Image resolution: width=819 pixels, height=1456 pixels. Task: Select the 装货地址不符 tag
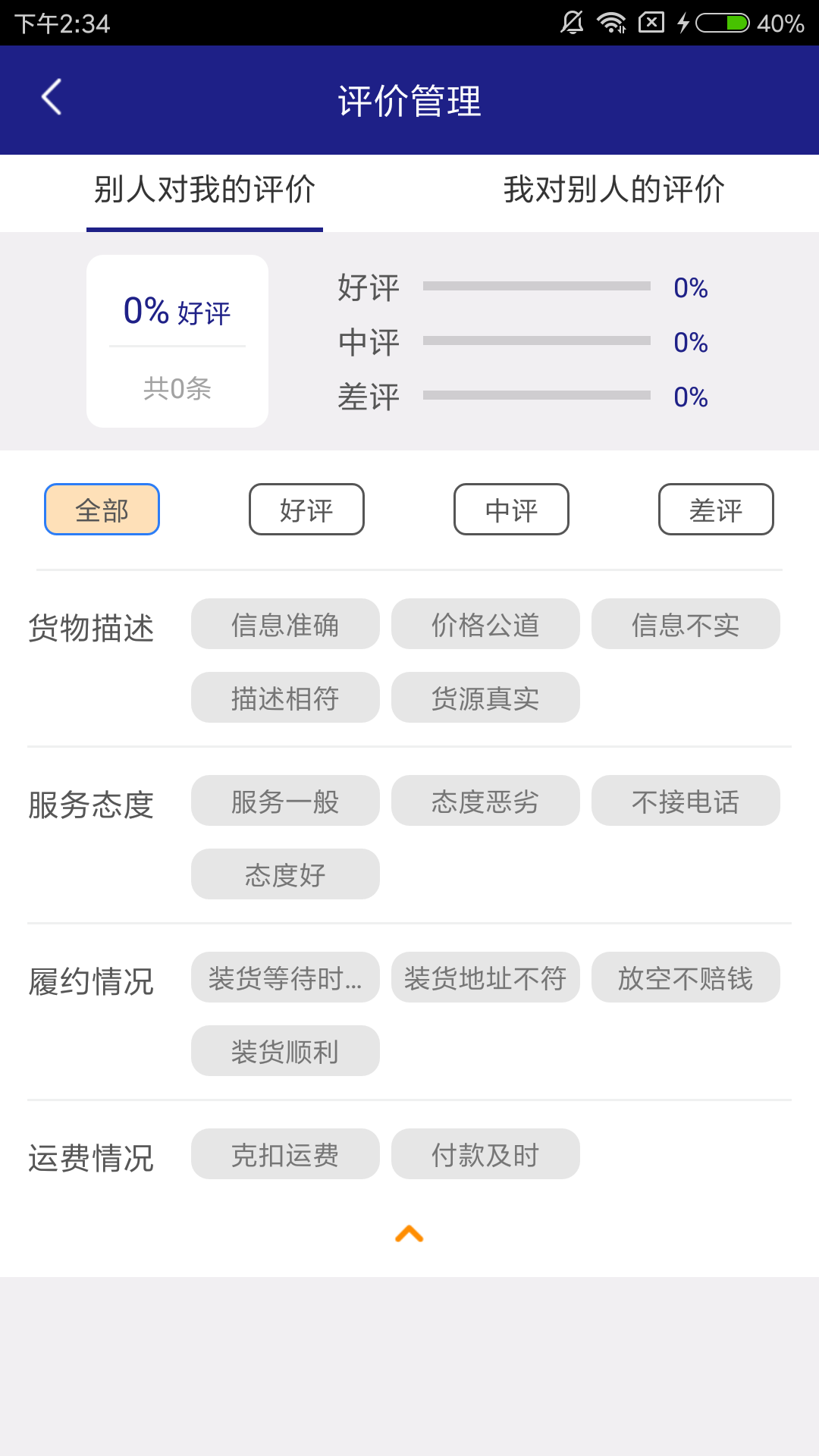(x=485, y=977)
